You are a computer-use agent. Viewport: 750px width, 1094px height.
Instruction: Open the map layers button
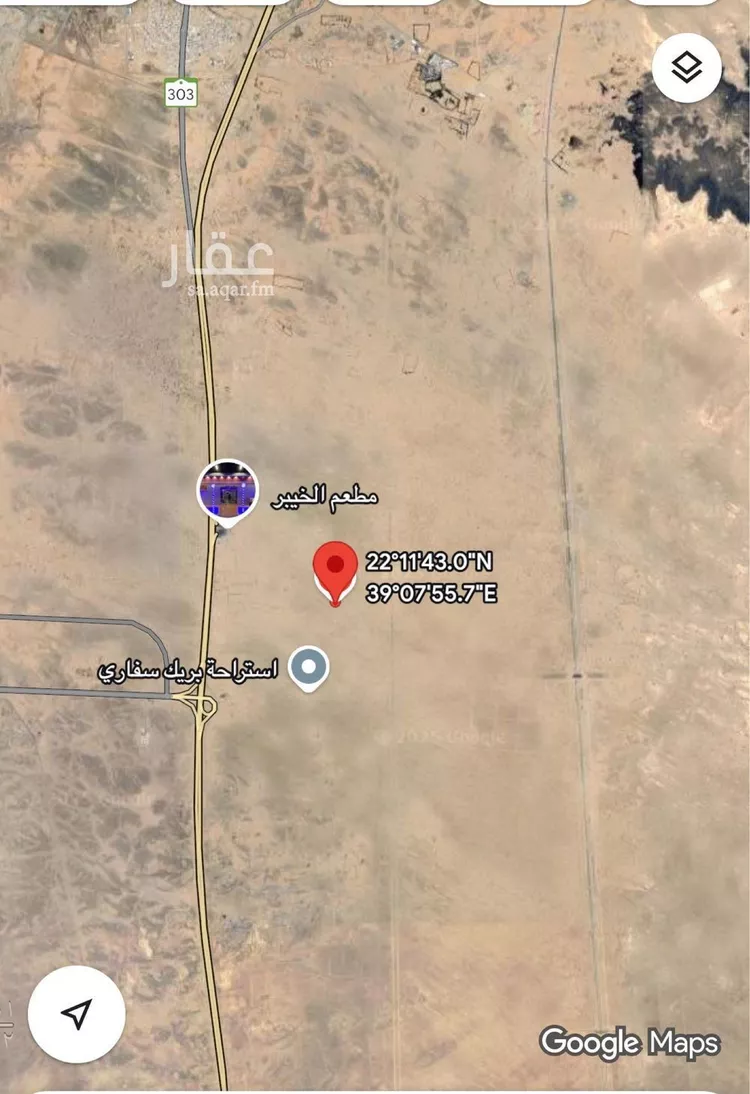[686, 68]
